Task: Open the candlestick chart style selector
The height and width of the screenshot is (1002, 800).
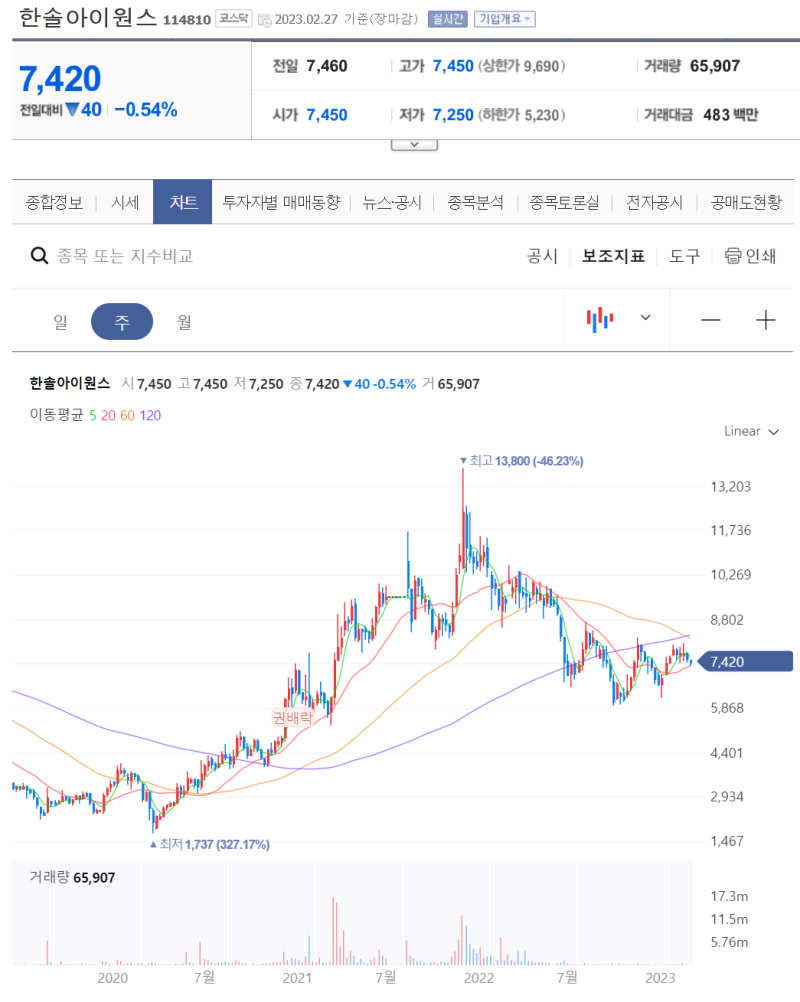Action: click(x=614, y=318)
